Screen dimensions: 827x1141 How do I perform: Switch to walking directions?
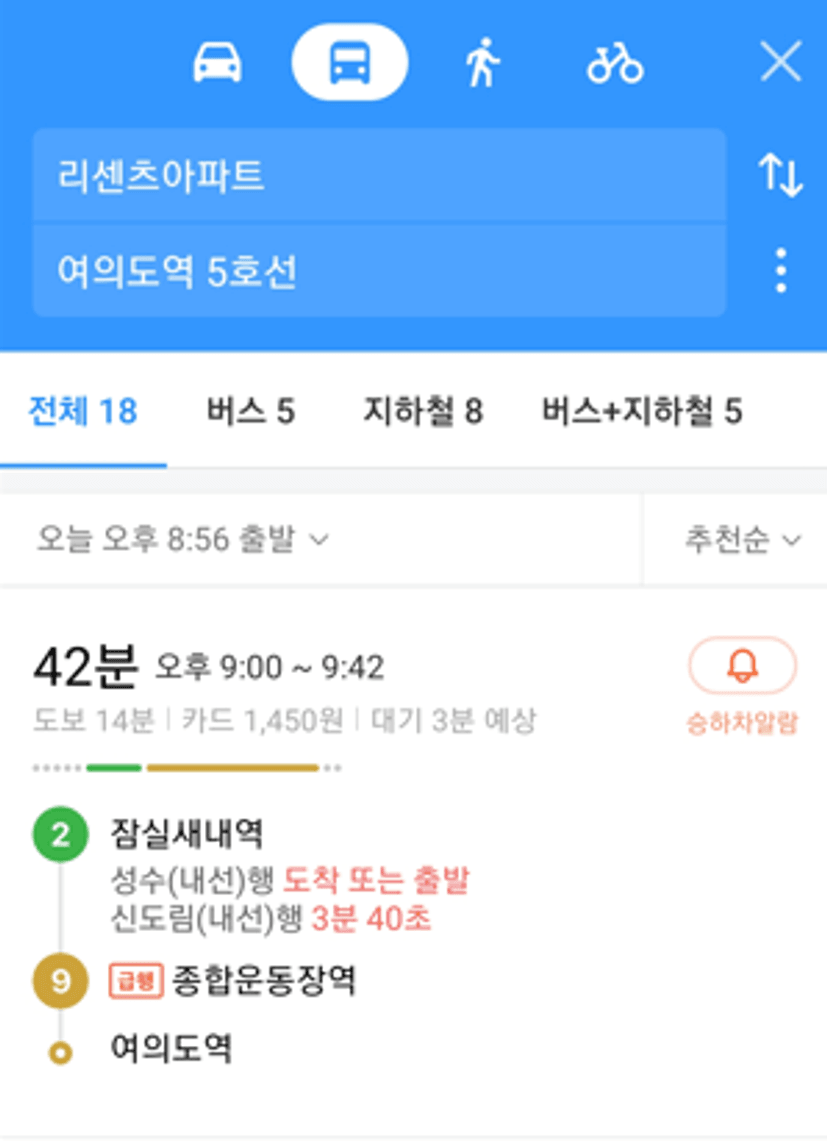[482, 63]
